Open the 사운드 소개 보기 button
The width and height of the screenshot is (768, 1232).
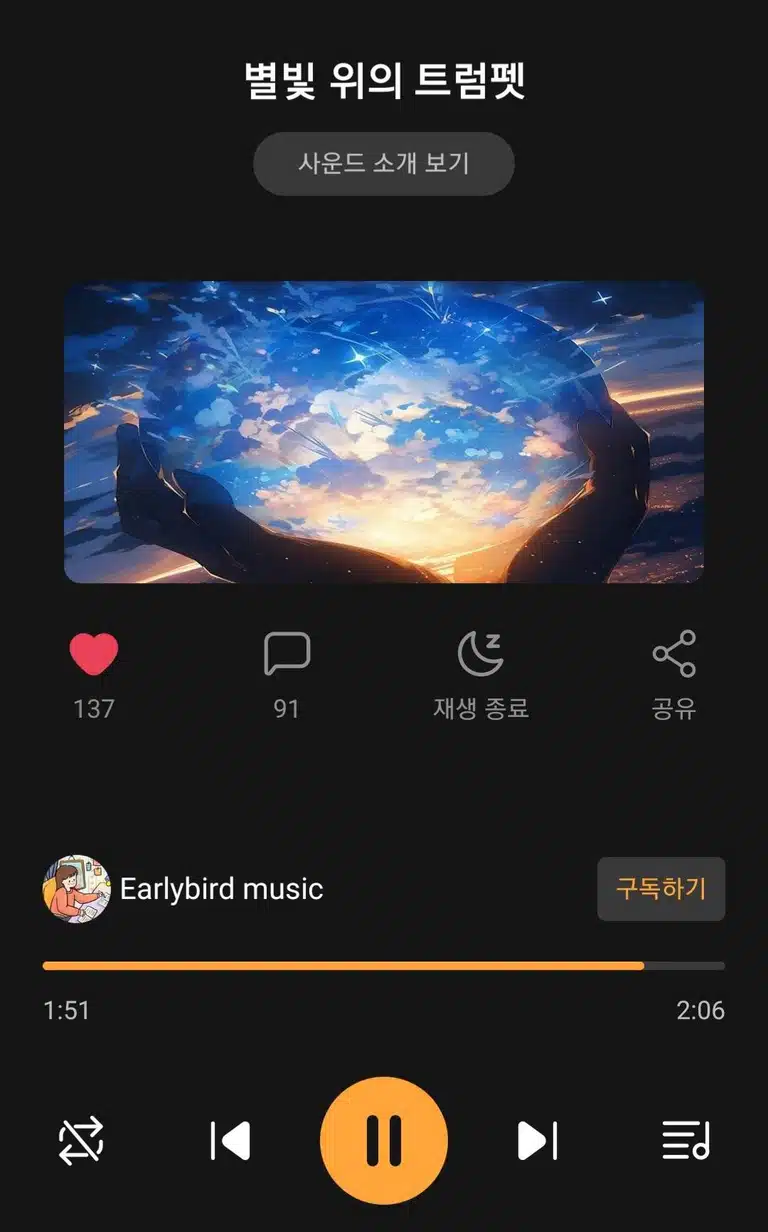(383, 163)
